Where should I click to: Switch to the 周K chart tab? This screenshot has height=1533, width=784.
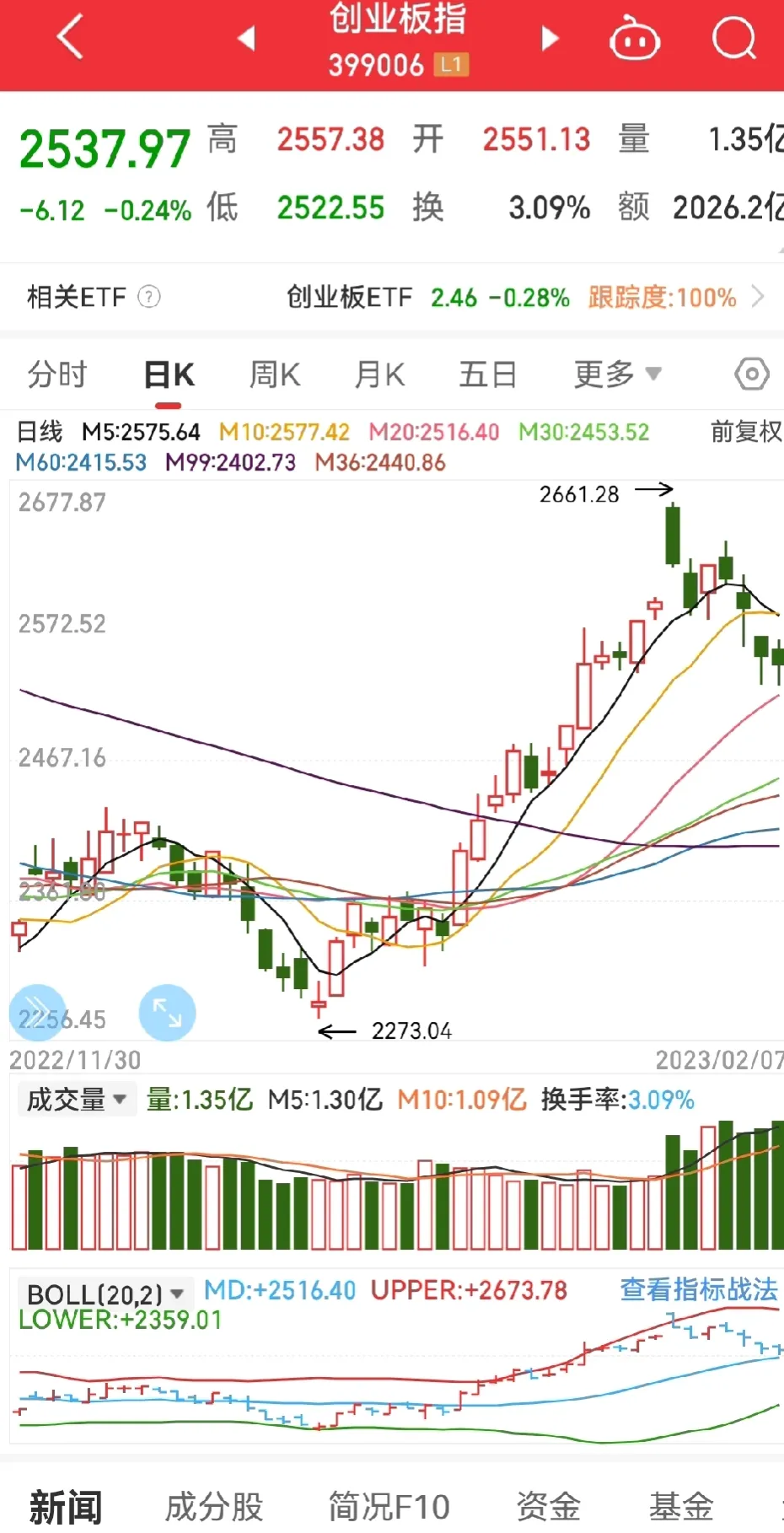click(275, 374)
